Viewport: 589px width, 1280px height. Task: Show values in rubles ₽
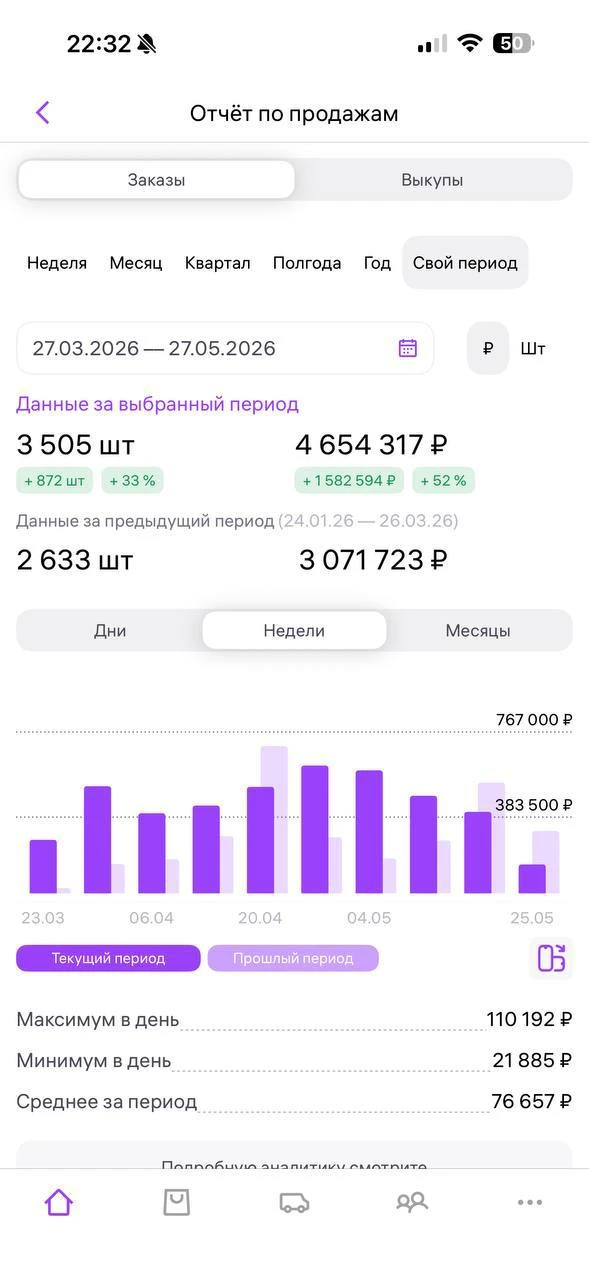pos(488,348)
